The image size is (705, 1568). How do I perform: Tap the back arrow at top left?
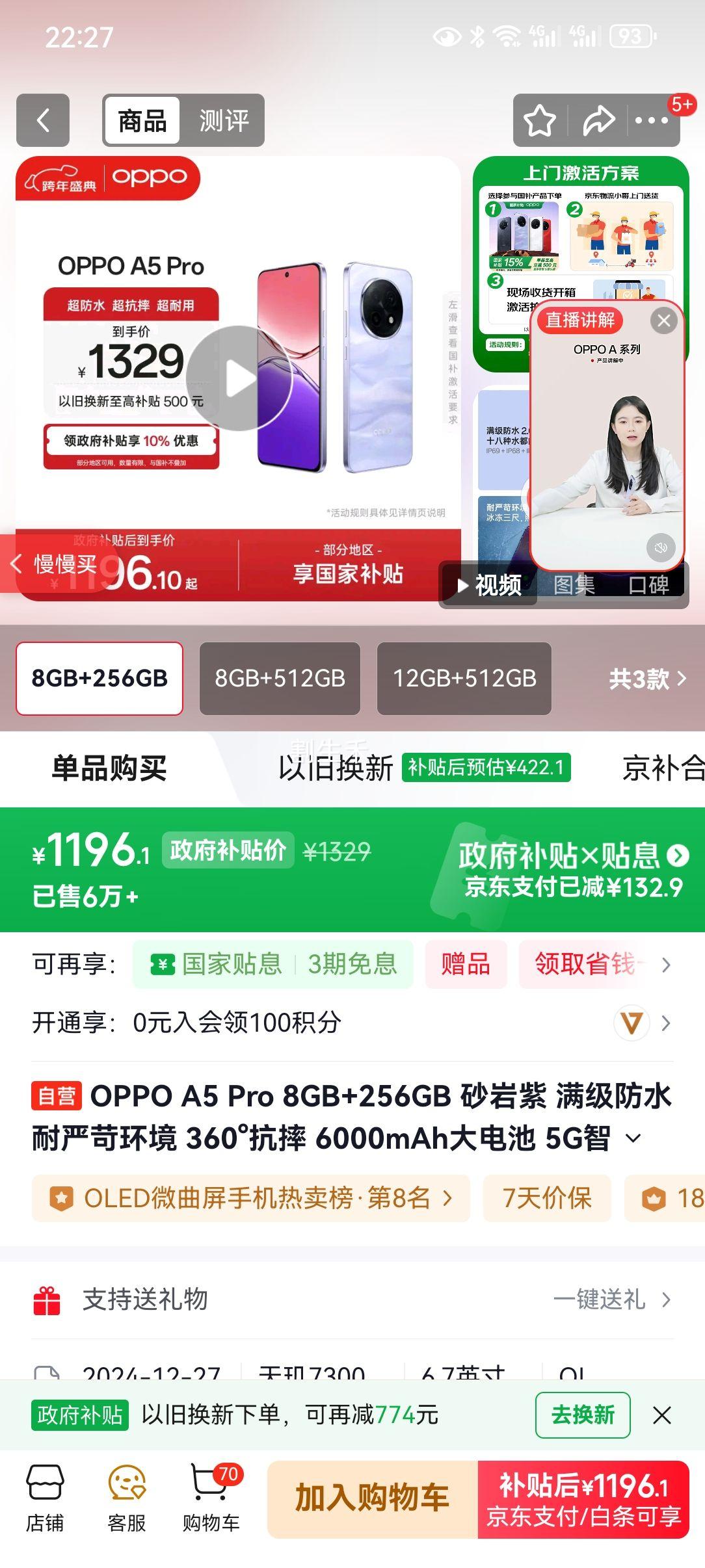tap(43, 121)
